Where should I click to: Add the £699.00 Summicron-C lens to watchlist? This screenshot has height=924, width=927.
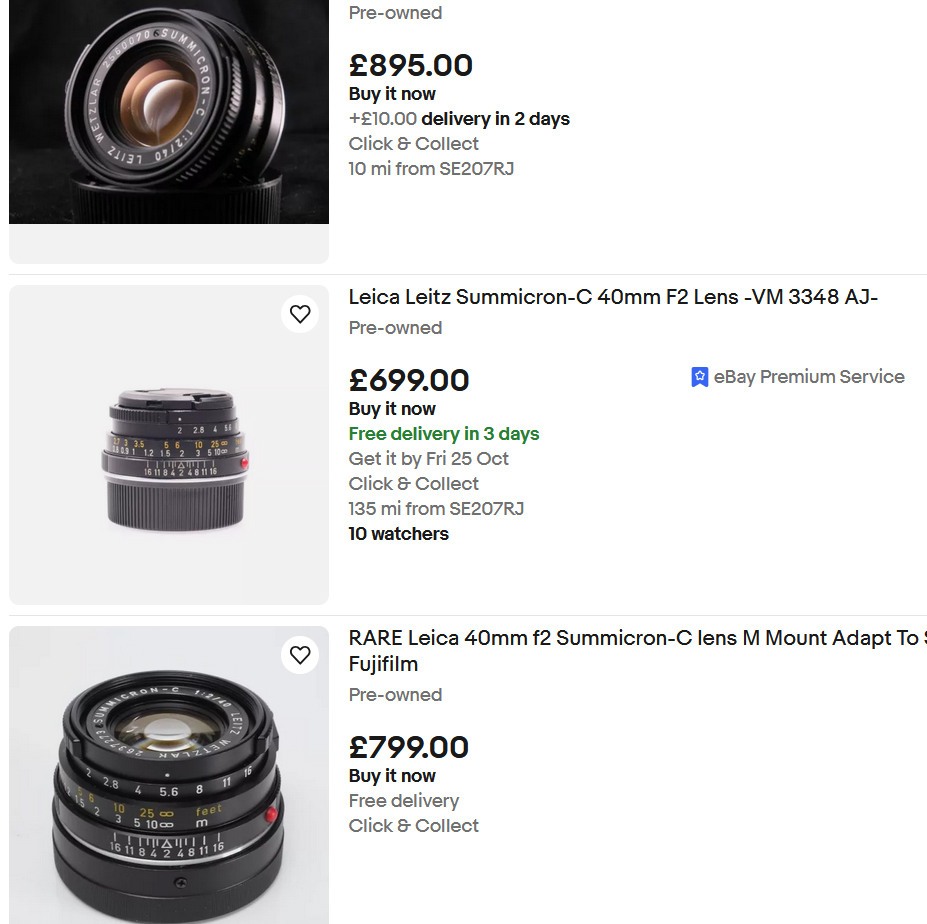point(300,314)
